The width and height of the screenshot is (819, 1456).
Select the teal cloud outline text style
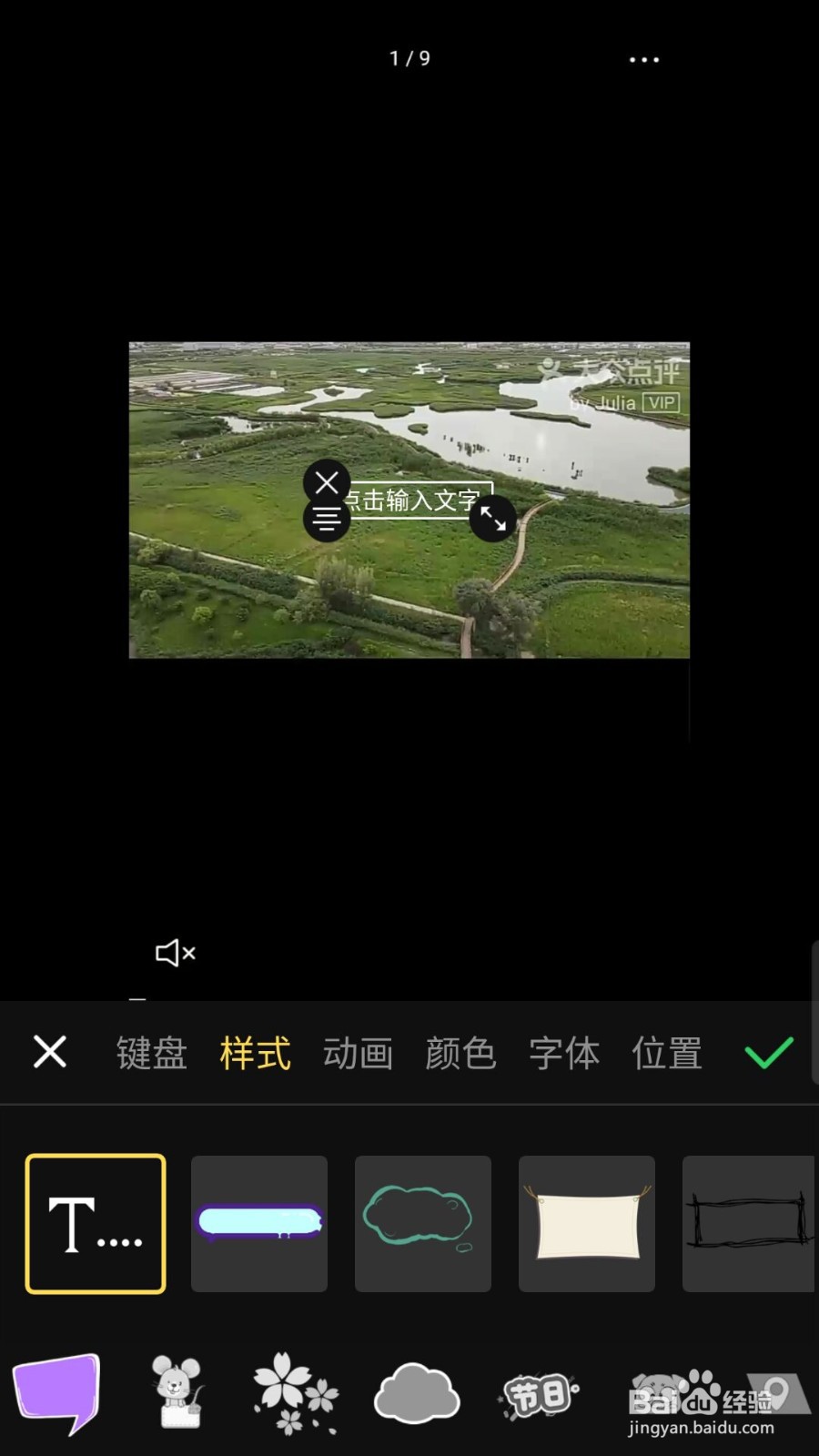pos(422,1223)
